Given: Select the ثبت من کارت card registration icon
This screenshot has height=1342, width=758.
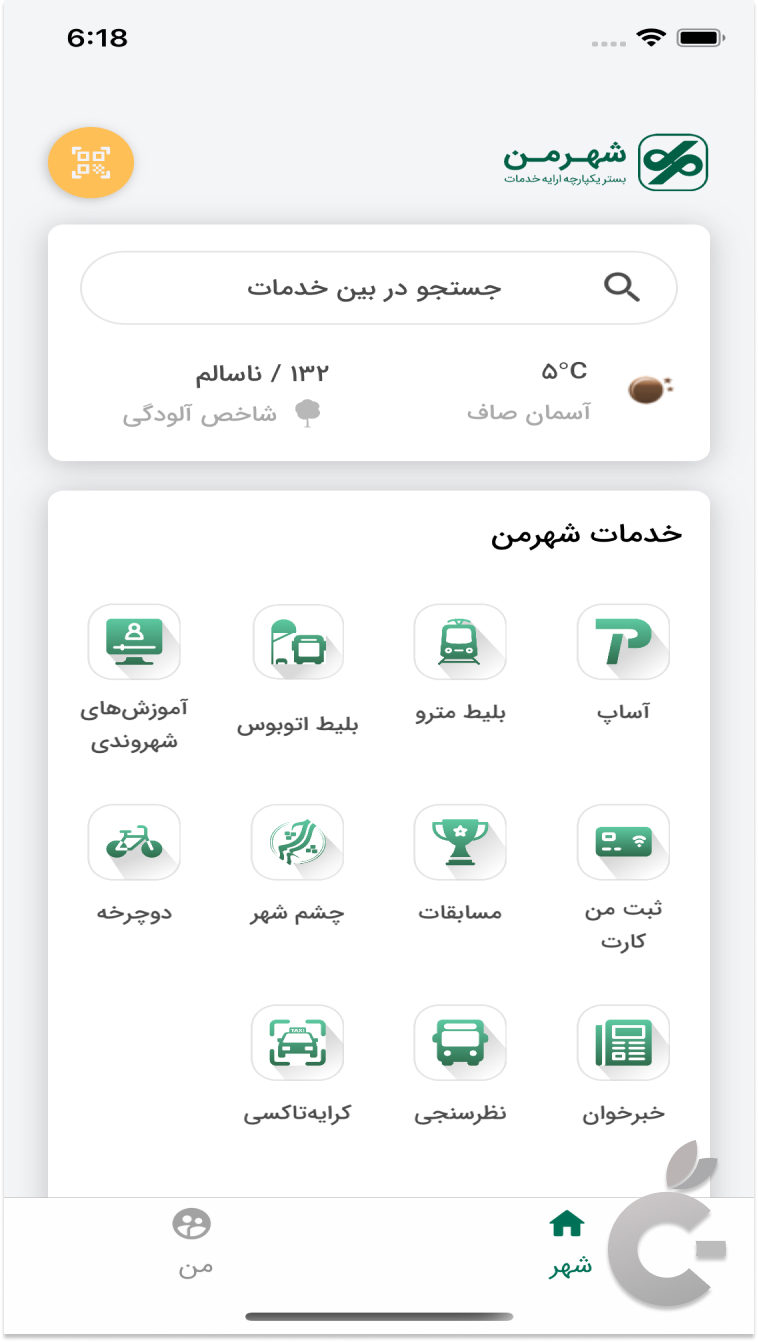Looking at the screenshot, I should 622,842.
